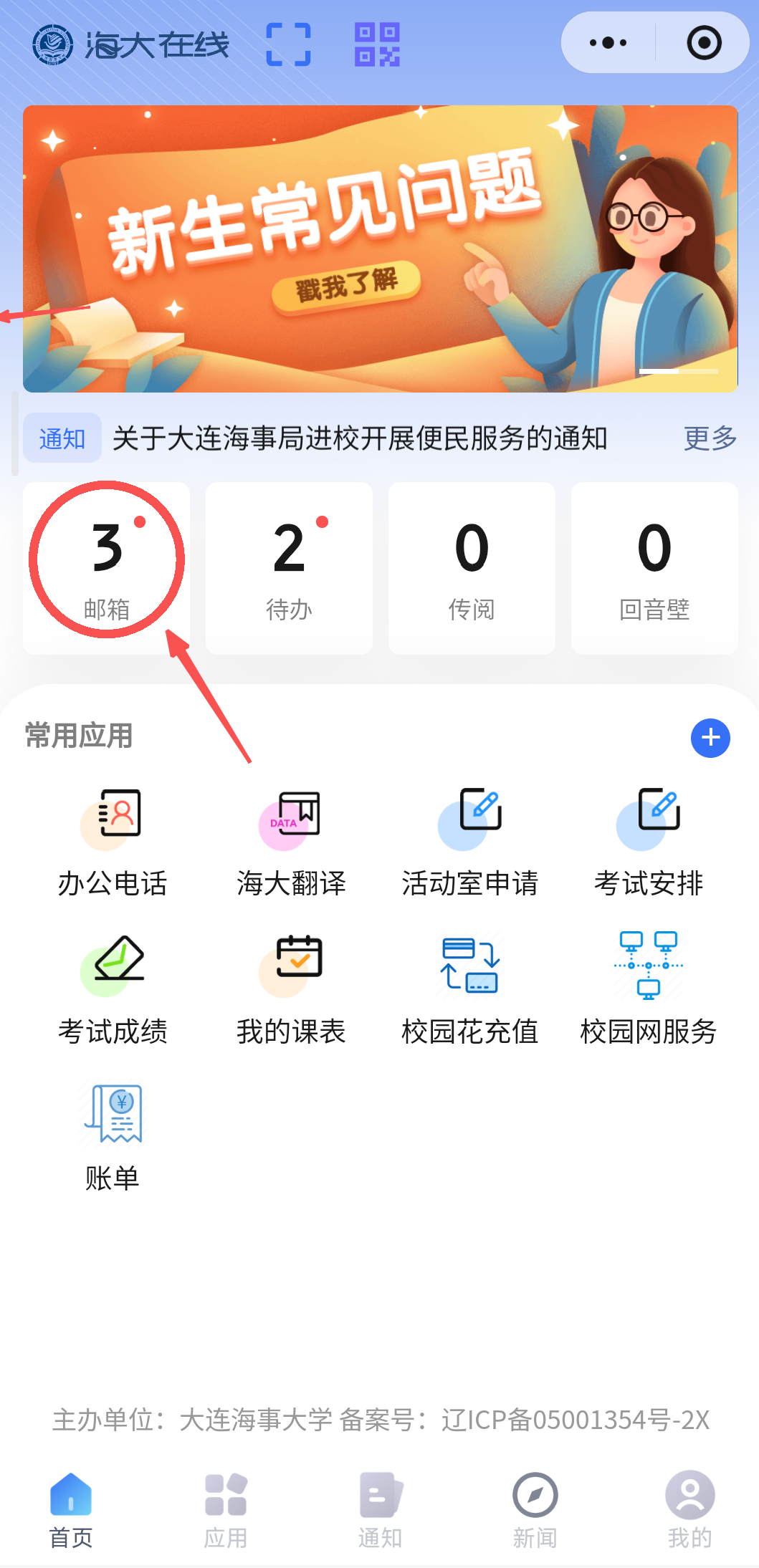Open the mini program more-options menu
The image size is (759, 1568).
(x=608, y=43)
